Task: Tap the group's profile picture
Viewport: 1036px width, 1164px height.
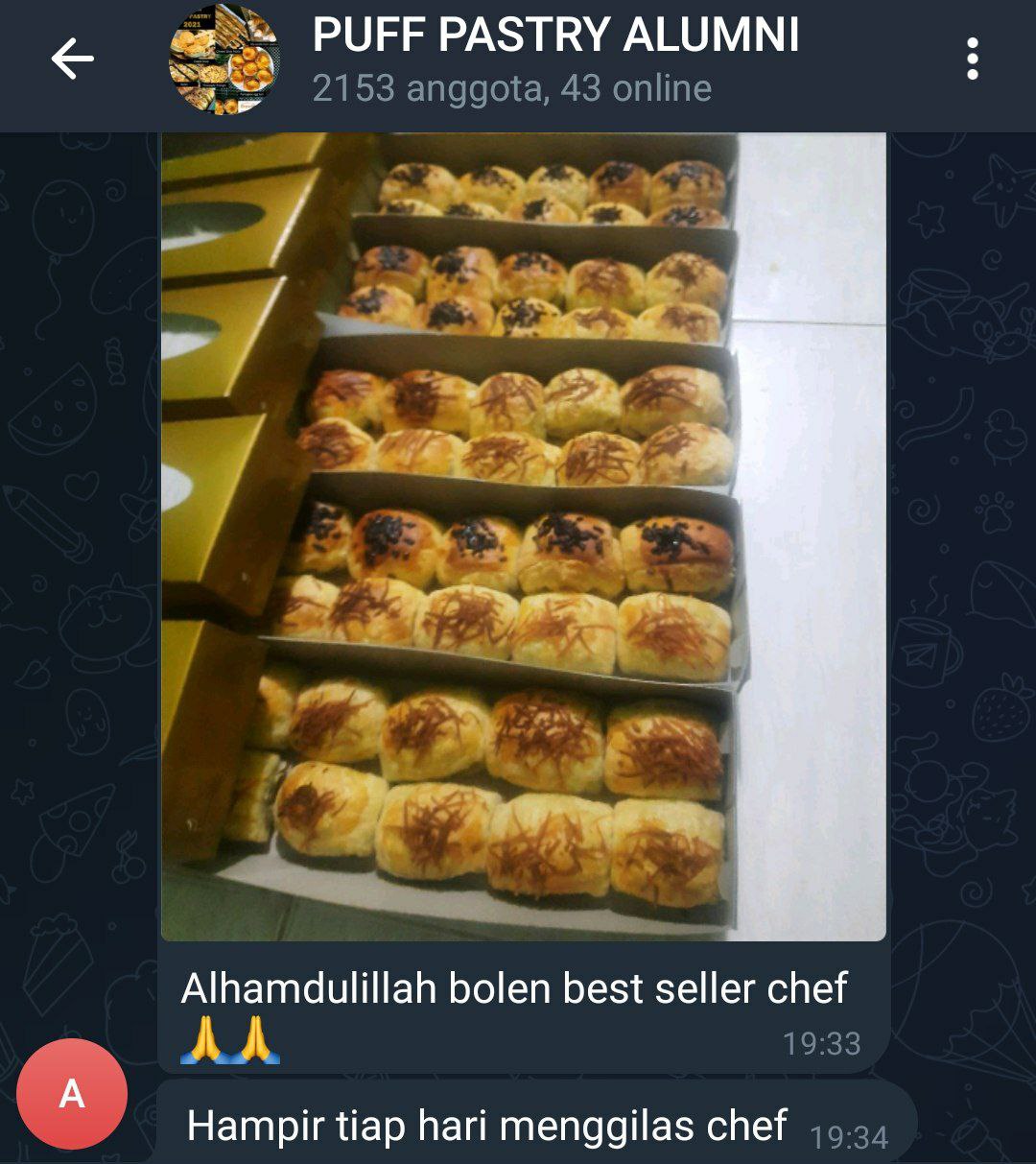Action: pyautogui.click(x=224, y=59)
